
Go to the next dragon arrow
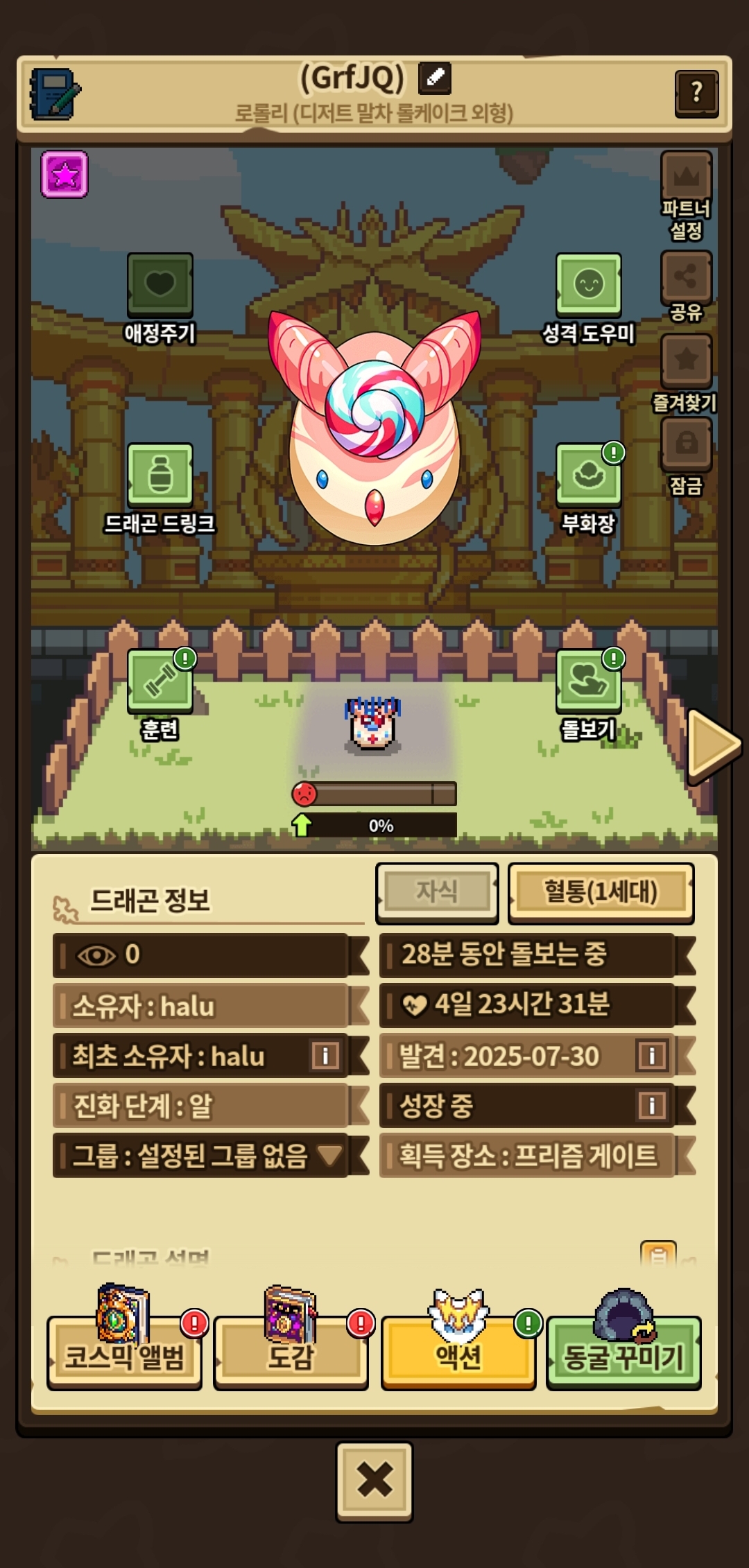pyautogui.click(x=713, y=745)
